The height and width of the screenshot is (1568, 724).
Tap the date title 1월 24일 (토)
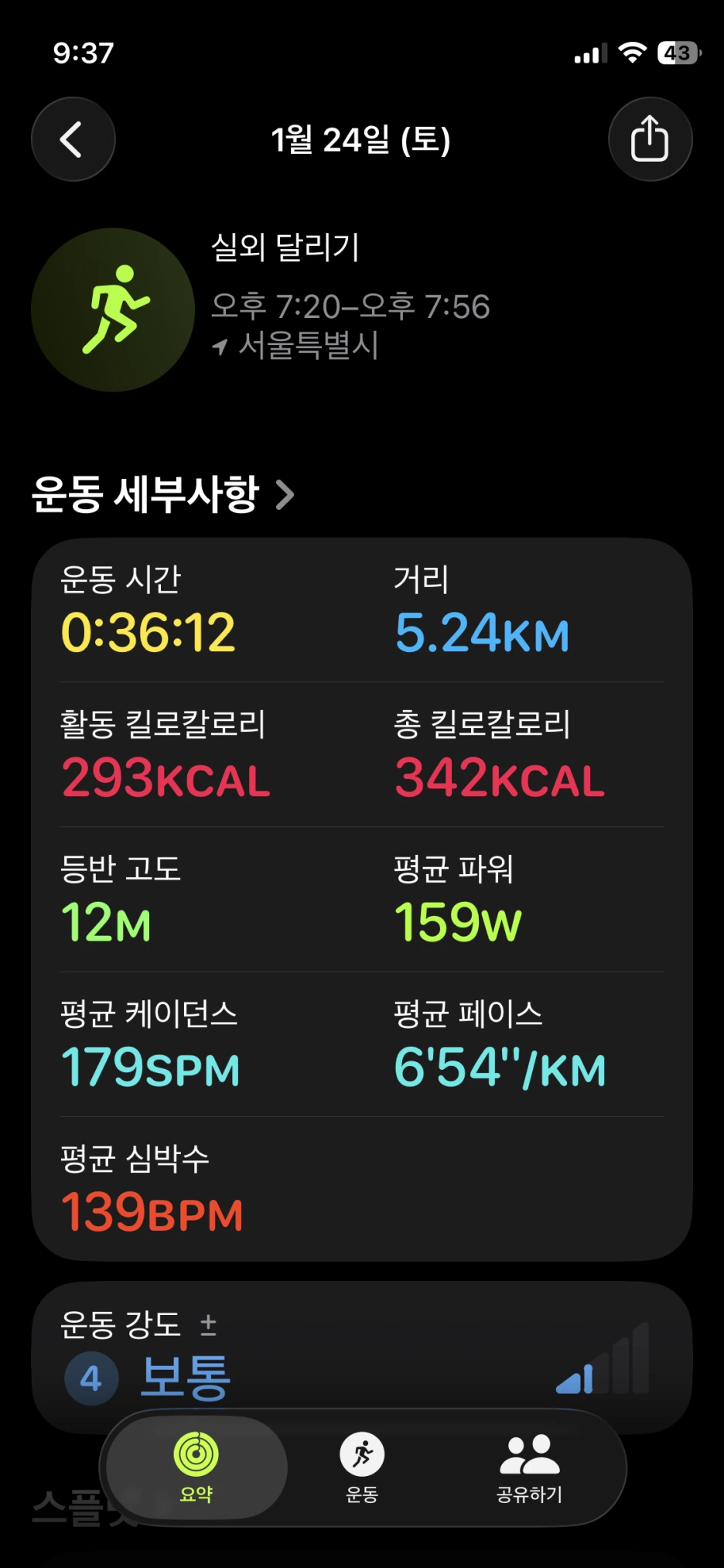coord(362,139)
